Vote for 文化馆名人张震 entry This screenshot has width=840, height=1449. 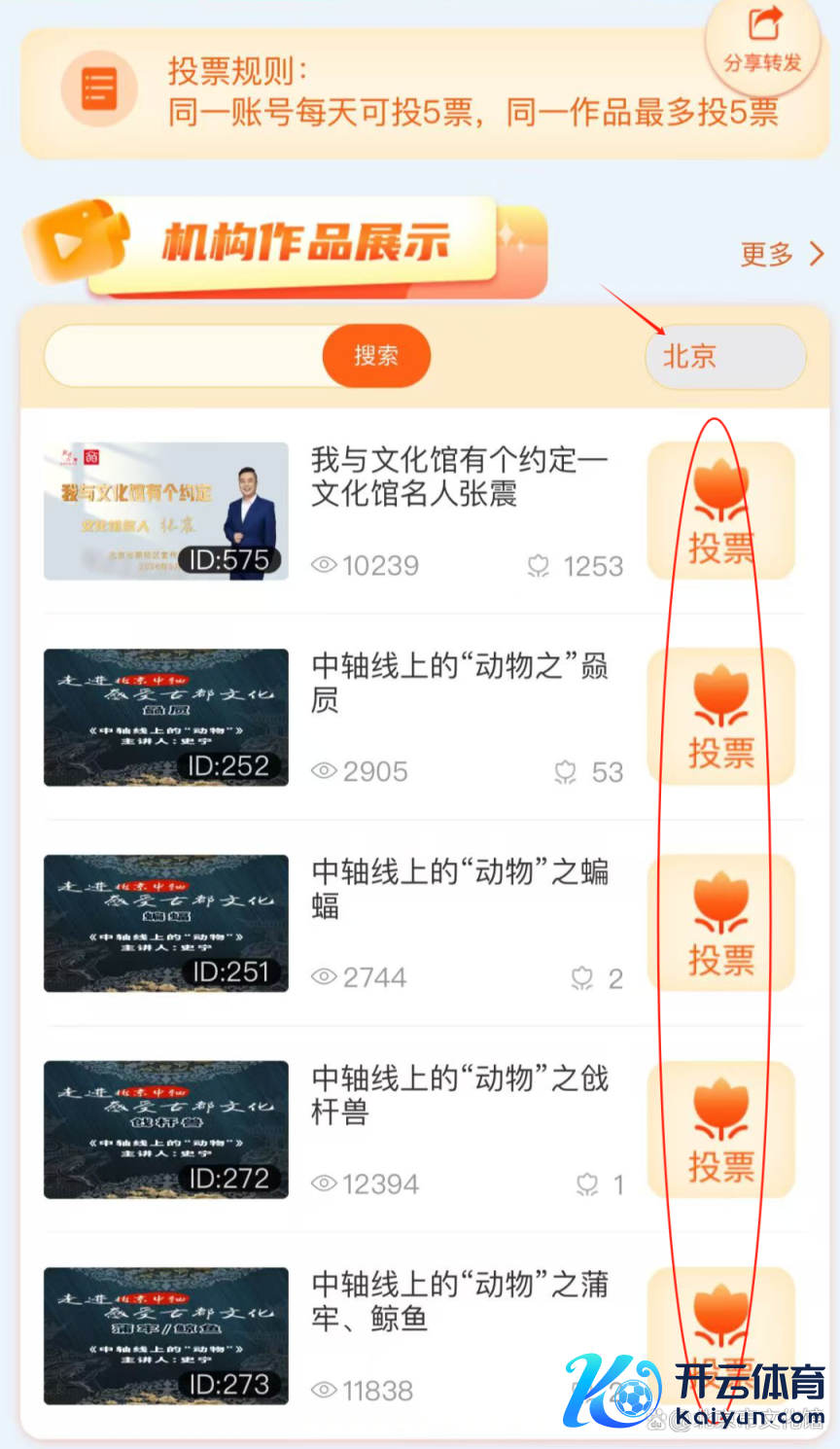click(721, 512)
